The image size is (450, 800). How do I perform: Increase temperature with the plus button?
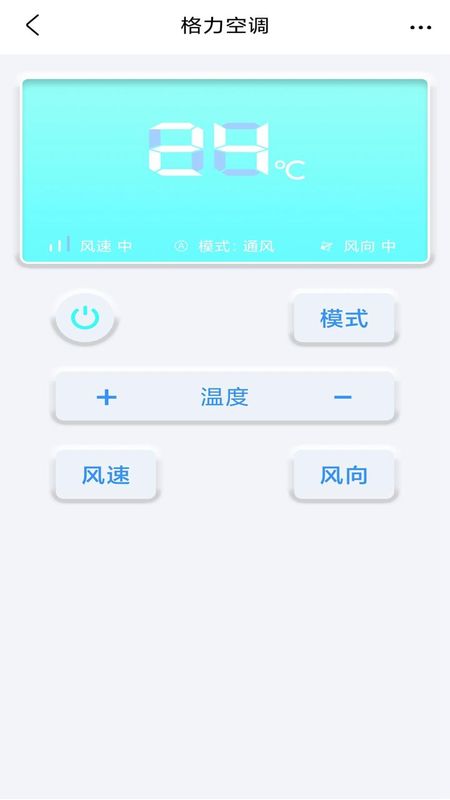click(107, 397)
